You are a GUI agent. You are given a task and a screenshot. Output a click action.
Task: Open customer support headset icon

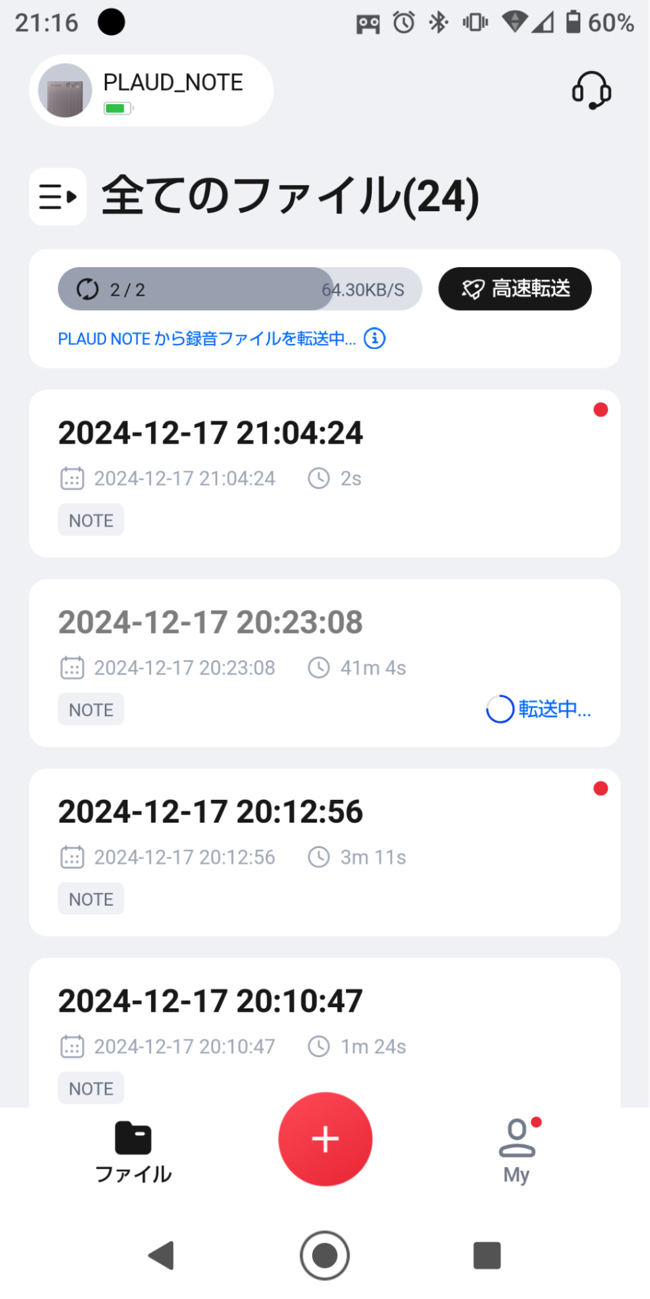[x=591, y=91]
